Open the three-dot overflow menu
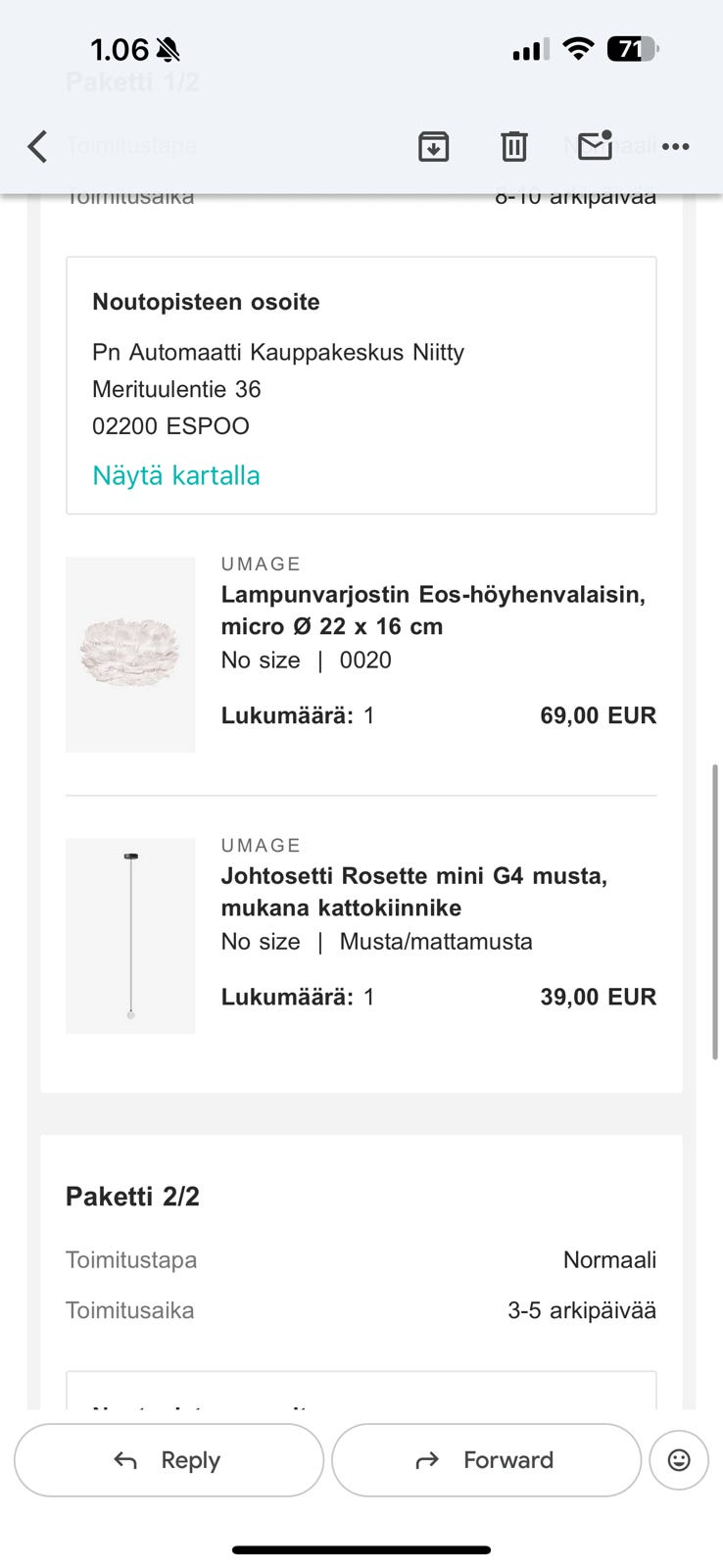The height and width of the screenshot is (1568, 723). 675,147
